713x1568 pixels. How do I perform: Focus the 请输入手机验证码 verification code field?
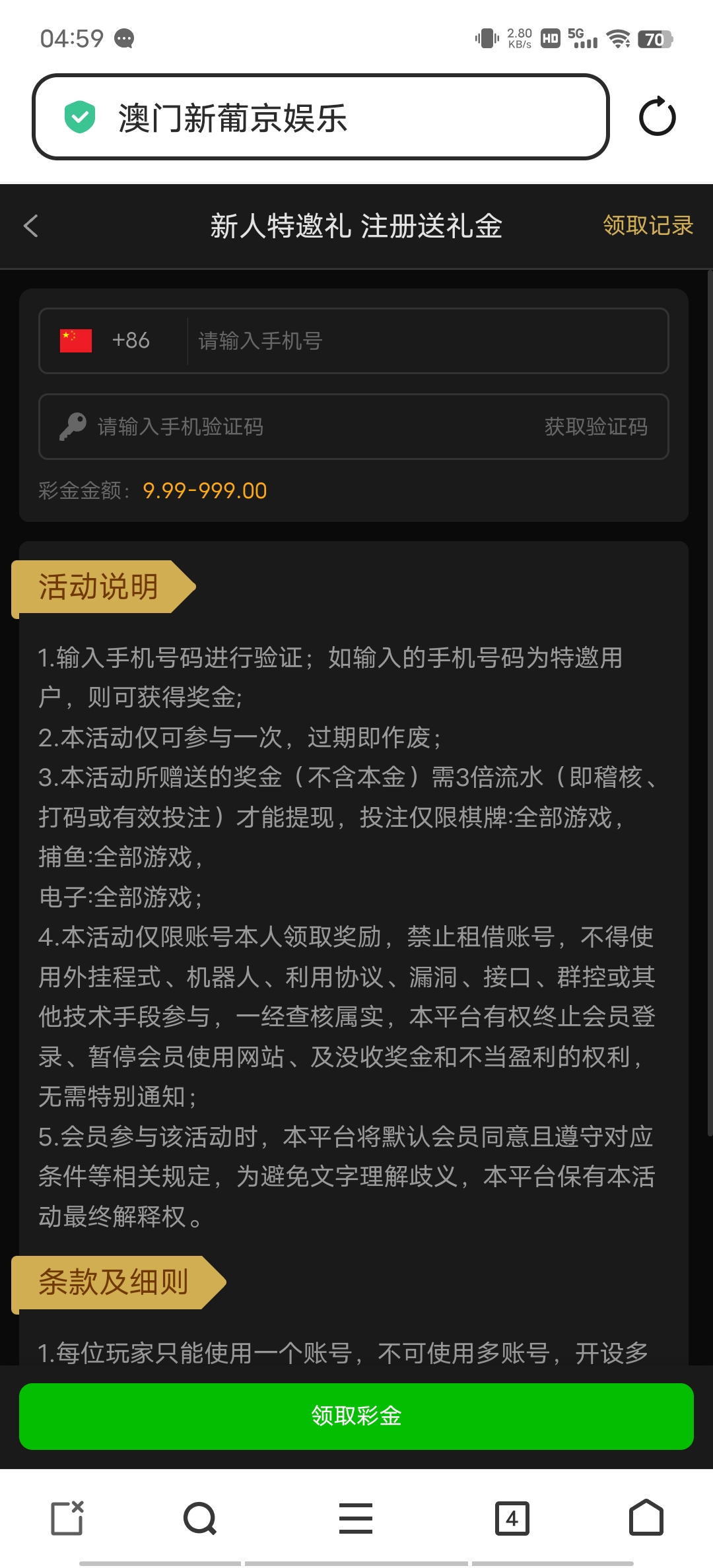coord(297,426)
